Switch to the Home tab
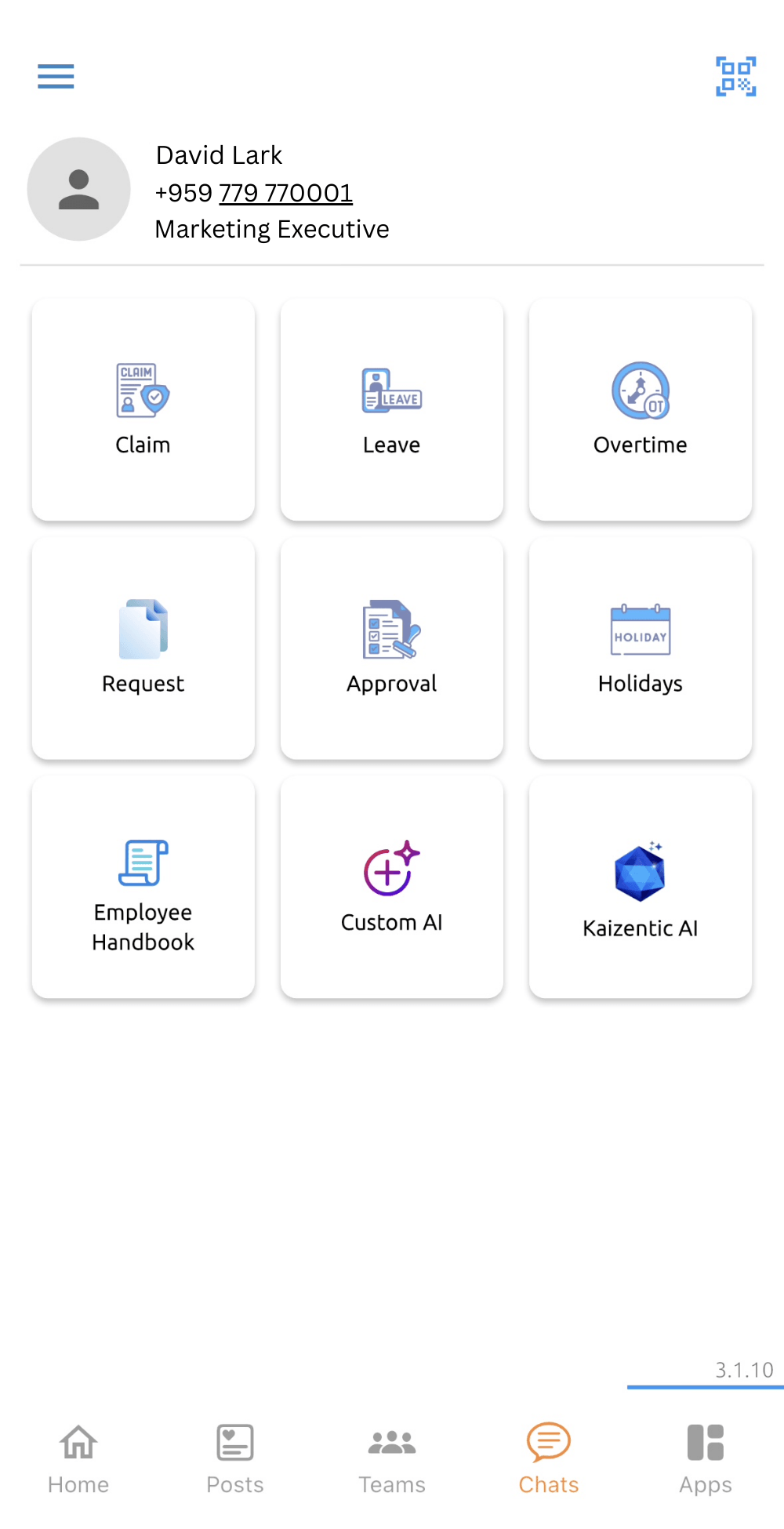 click(x=78, y=1458)
